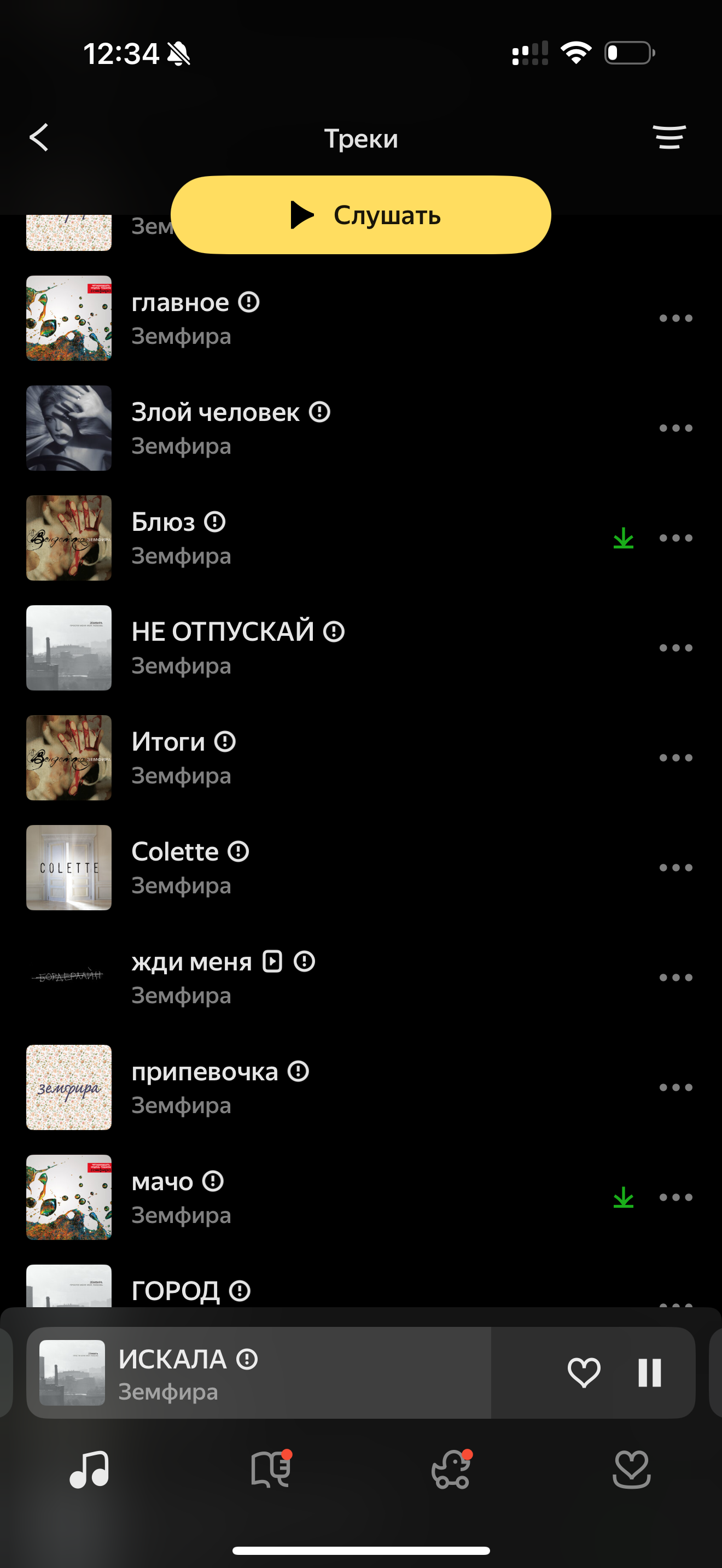
Task: Pause the current track ИСКАЛА
Action: tap(650, 1373)
